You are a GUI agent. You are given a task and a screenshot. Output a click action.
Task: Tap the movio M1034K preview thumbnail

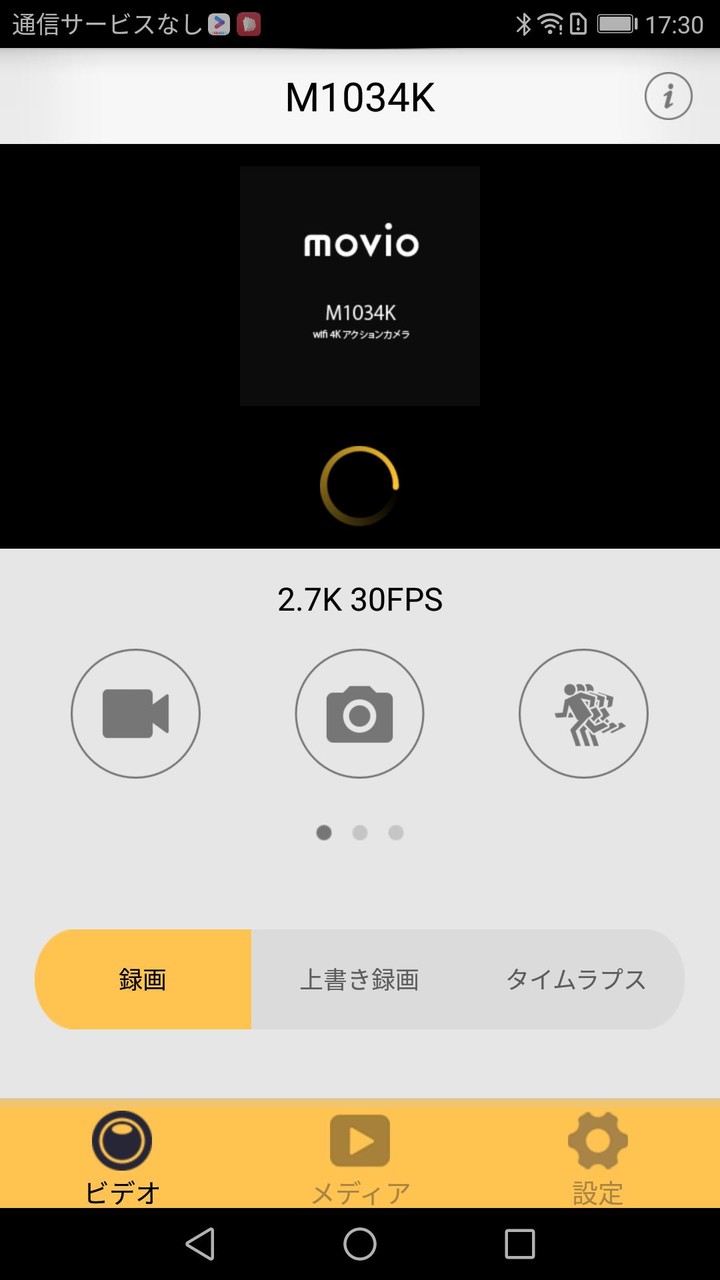(359, 285)
